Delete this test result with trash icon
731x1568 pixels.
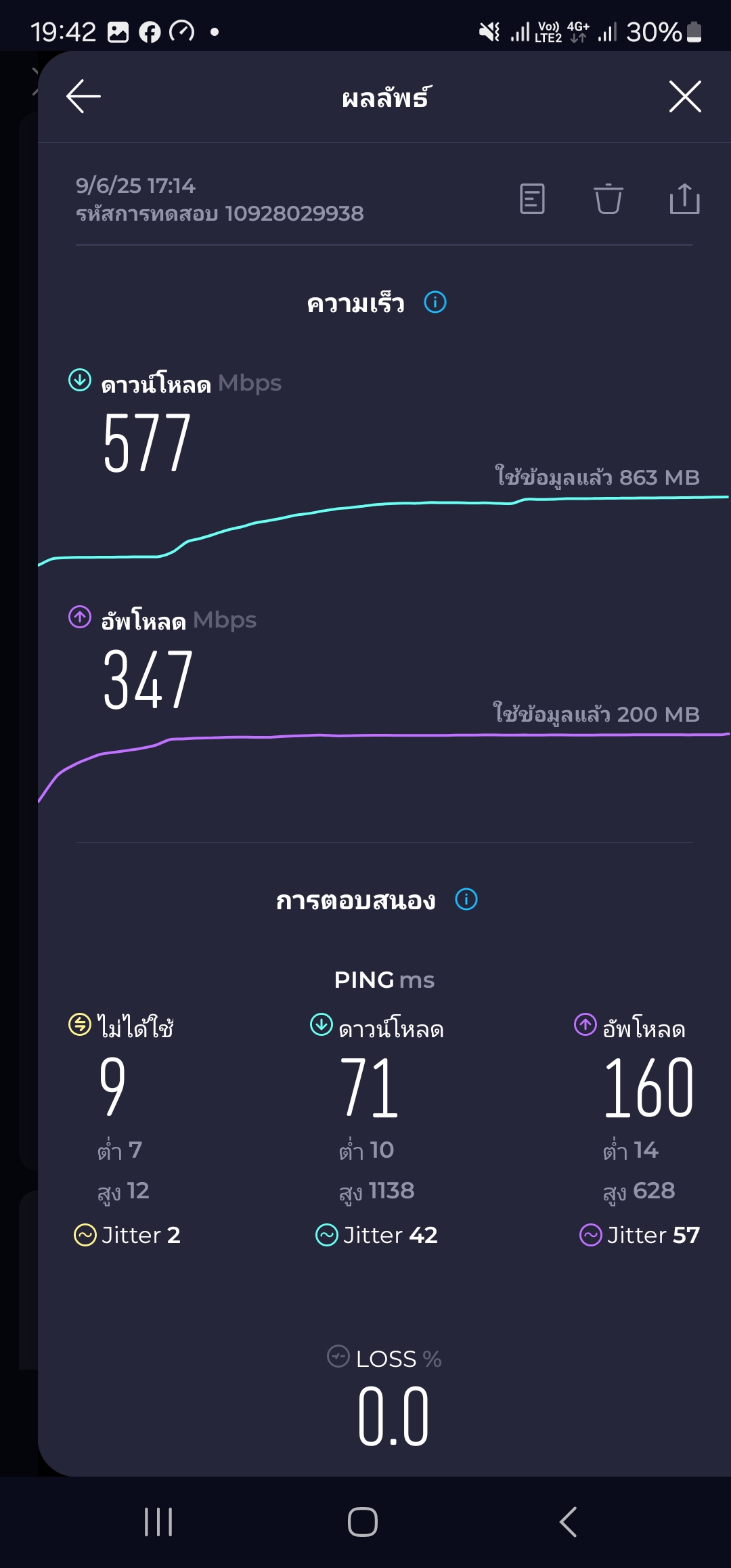point(608,199)
